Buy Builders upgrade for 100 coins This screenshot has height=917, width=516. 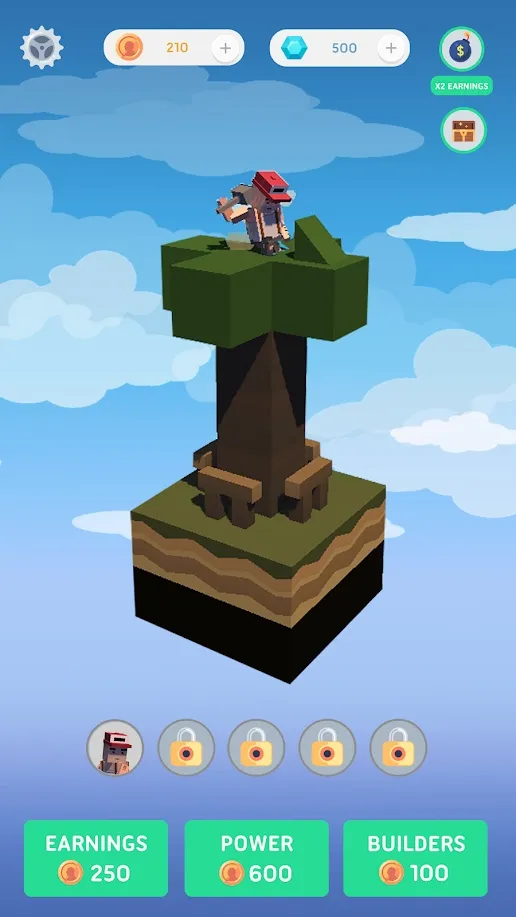(x=415, y=858)
